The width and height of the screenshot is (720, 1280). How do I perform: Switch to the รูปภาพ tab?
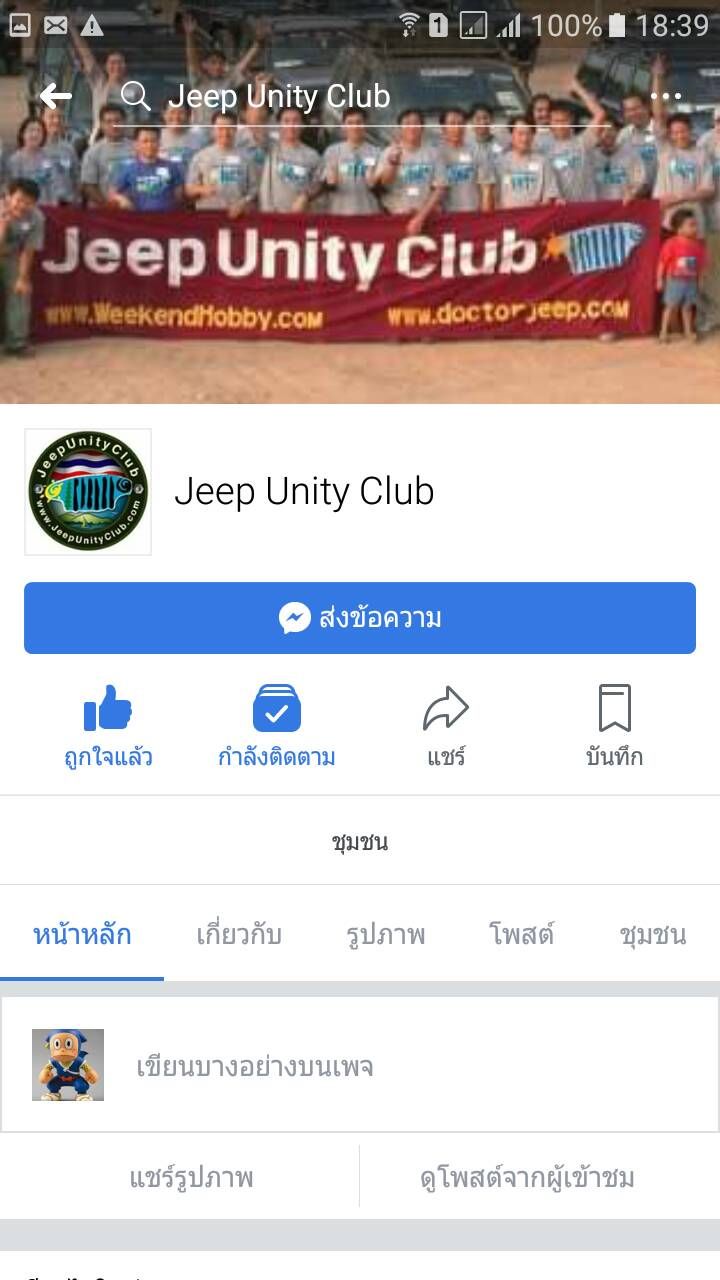[386, 935]
